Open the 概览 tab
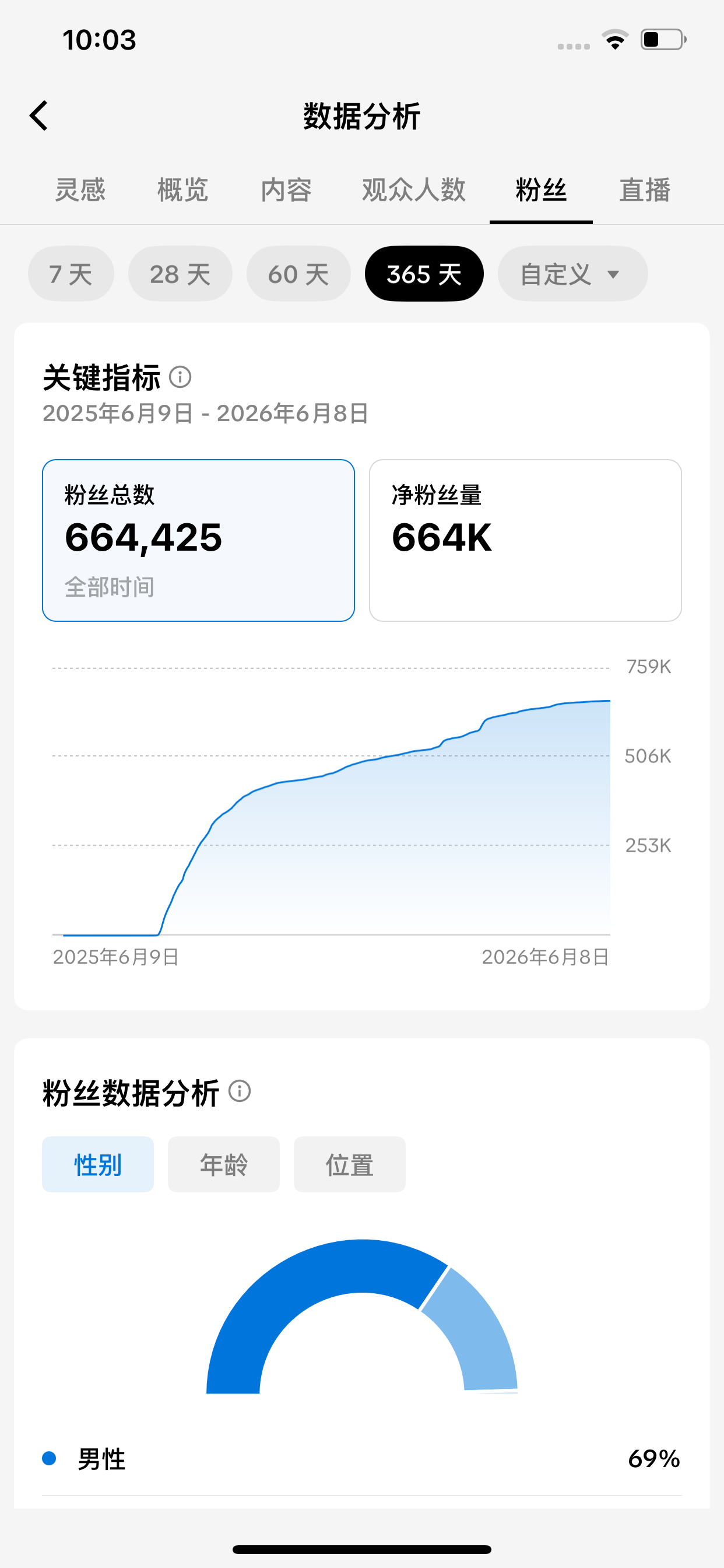 point(182,190)
